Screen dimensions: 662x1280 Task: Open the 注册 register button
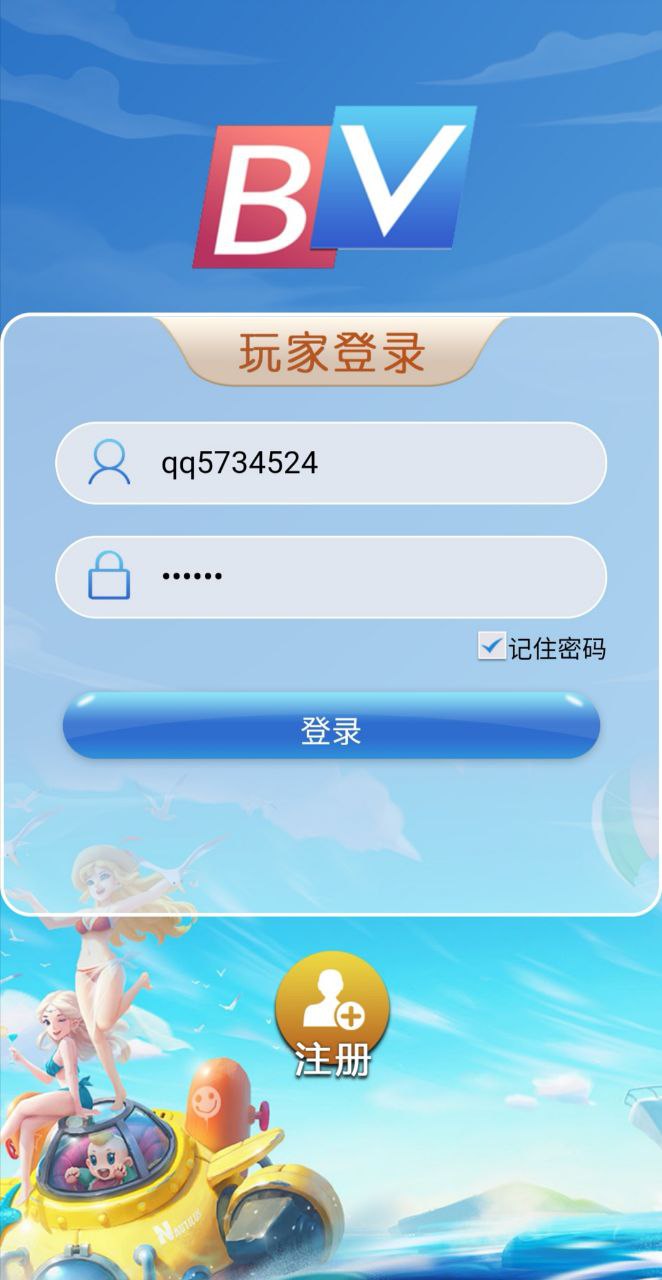[332, 1014]
